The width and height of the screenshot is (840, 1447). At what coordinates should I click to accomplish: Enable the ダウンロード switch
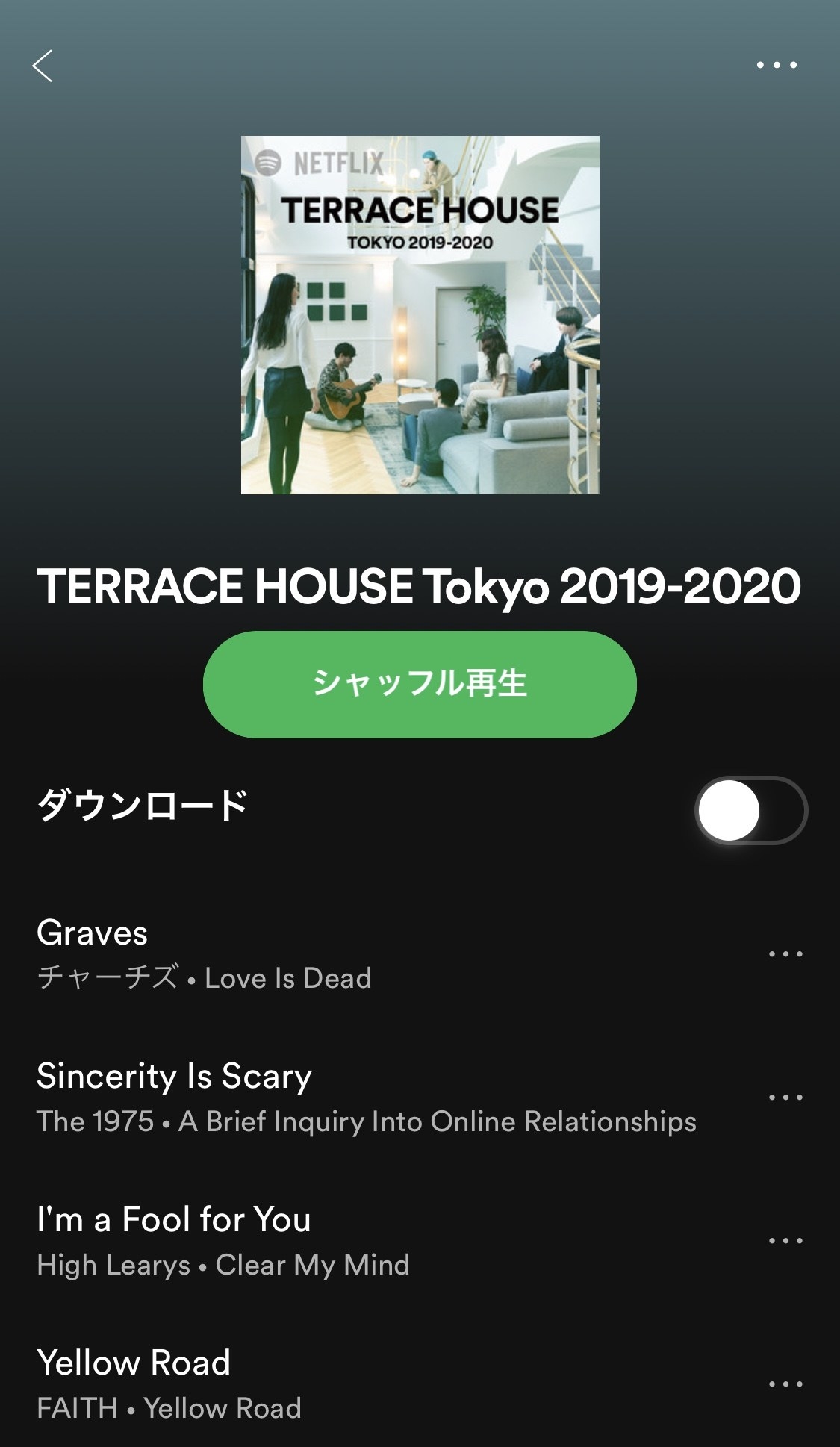pos(750,810)
